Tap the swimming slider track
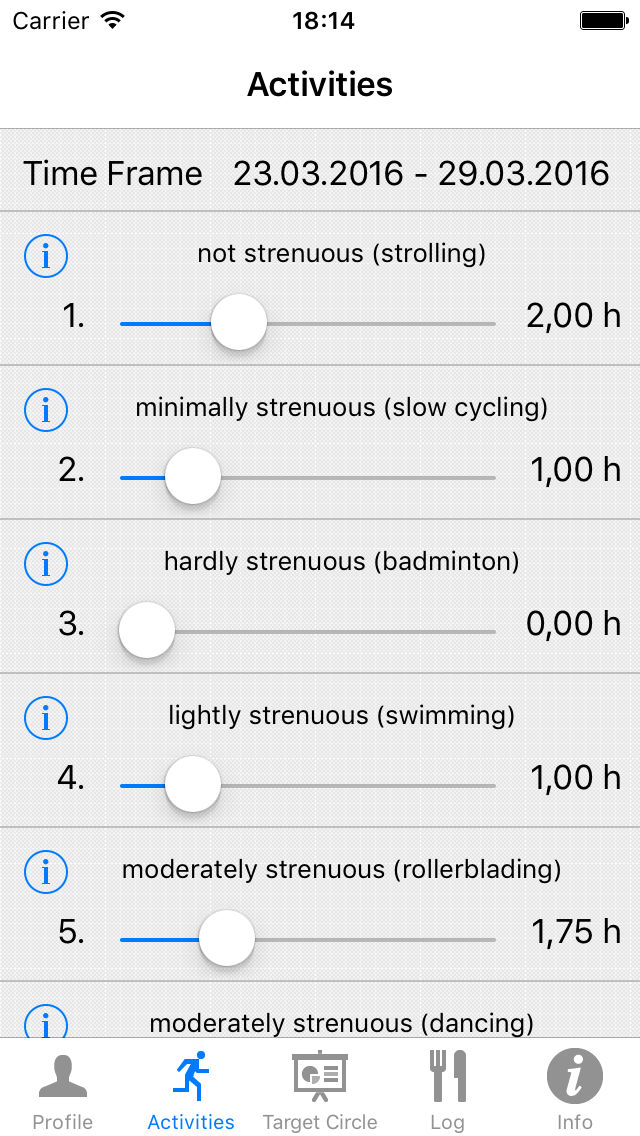 pyautogui.click(x=307, y=785)
